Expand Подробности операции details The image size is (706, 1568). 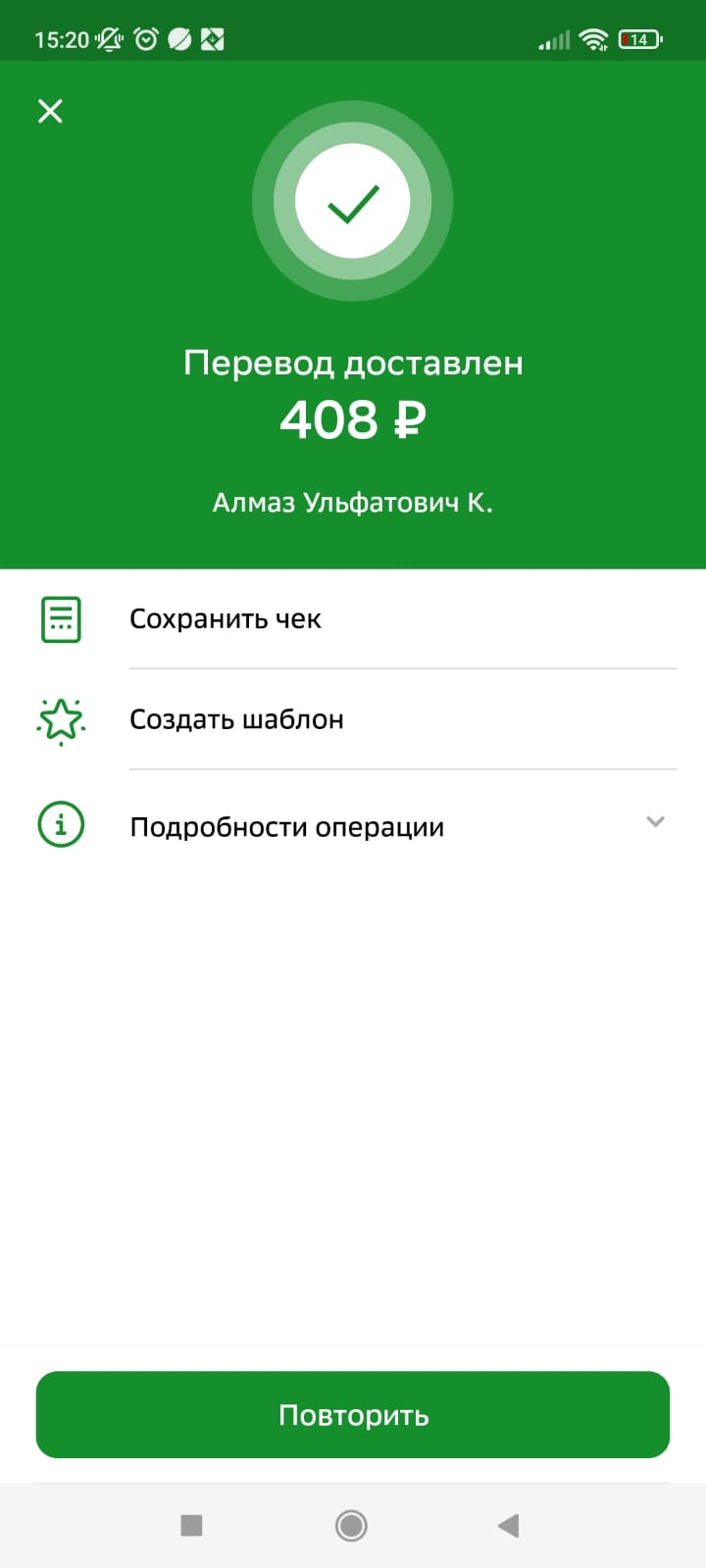353,826
